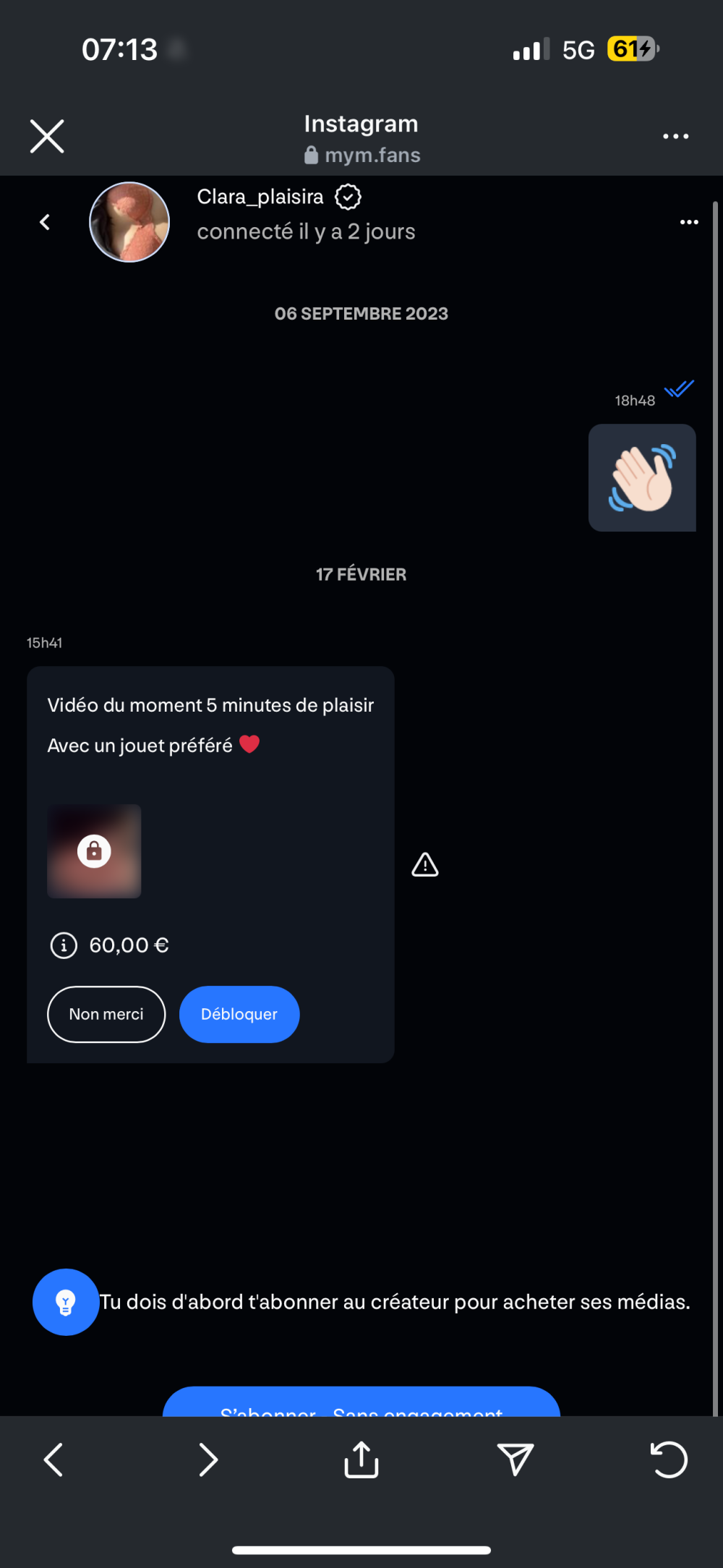Viewport: 723px width, 1568px height.
Task: Close the in-app browser
Action: pos(47,136)
